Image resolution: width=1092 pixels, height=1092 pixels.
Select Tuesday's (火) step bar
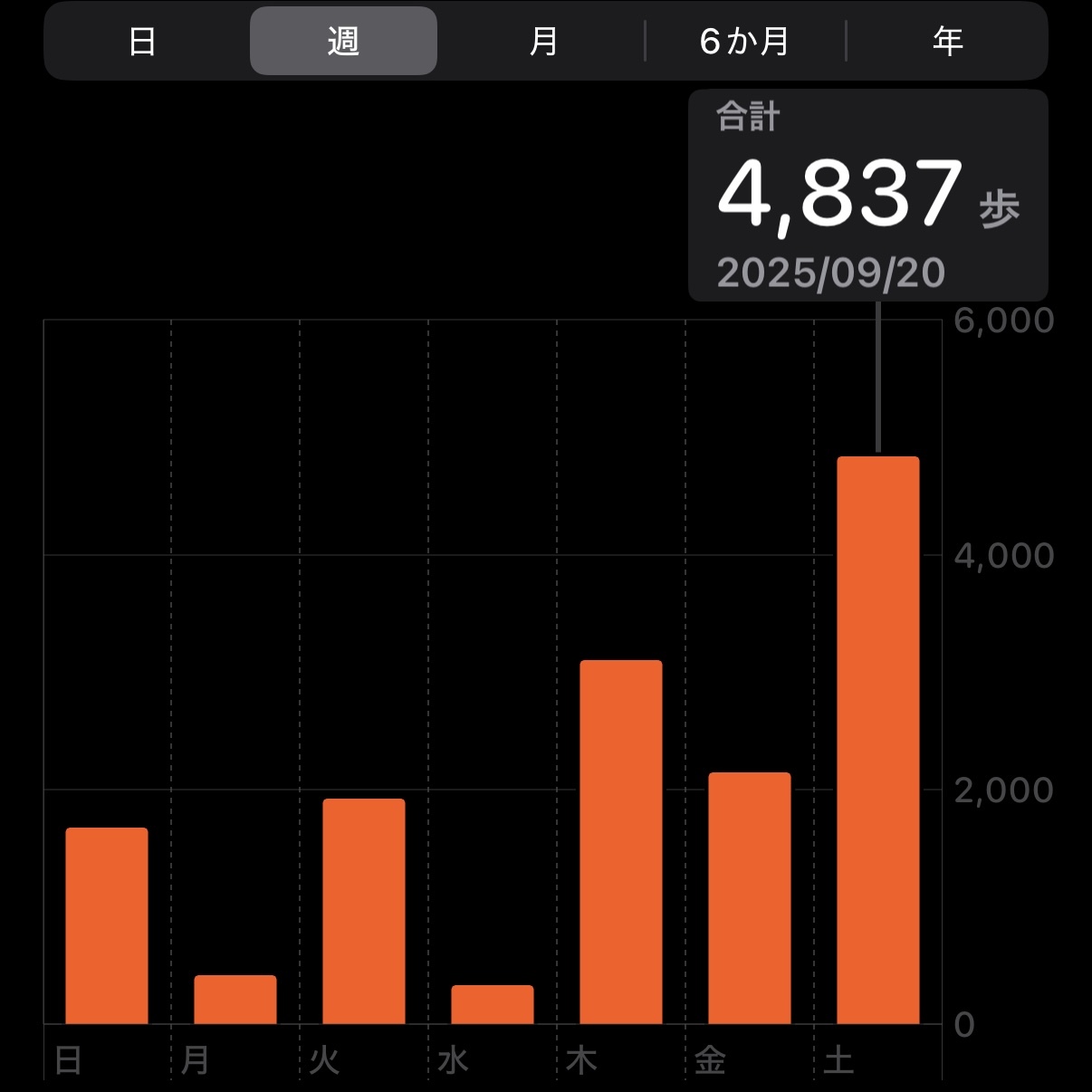tap(364, 911)
